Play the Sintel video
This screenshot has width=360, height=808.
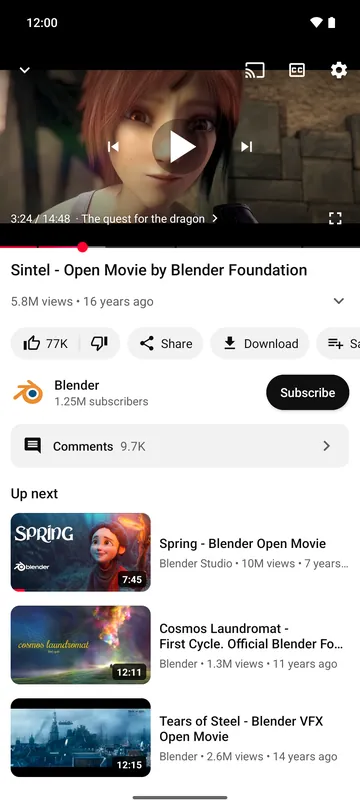coord(180,147)
